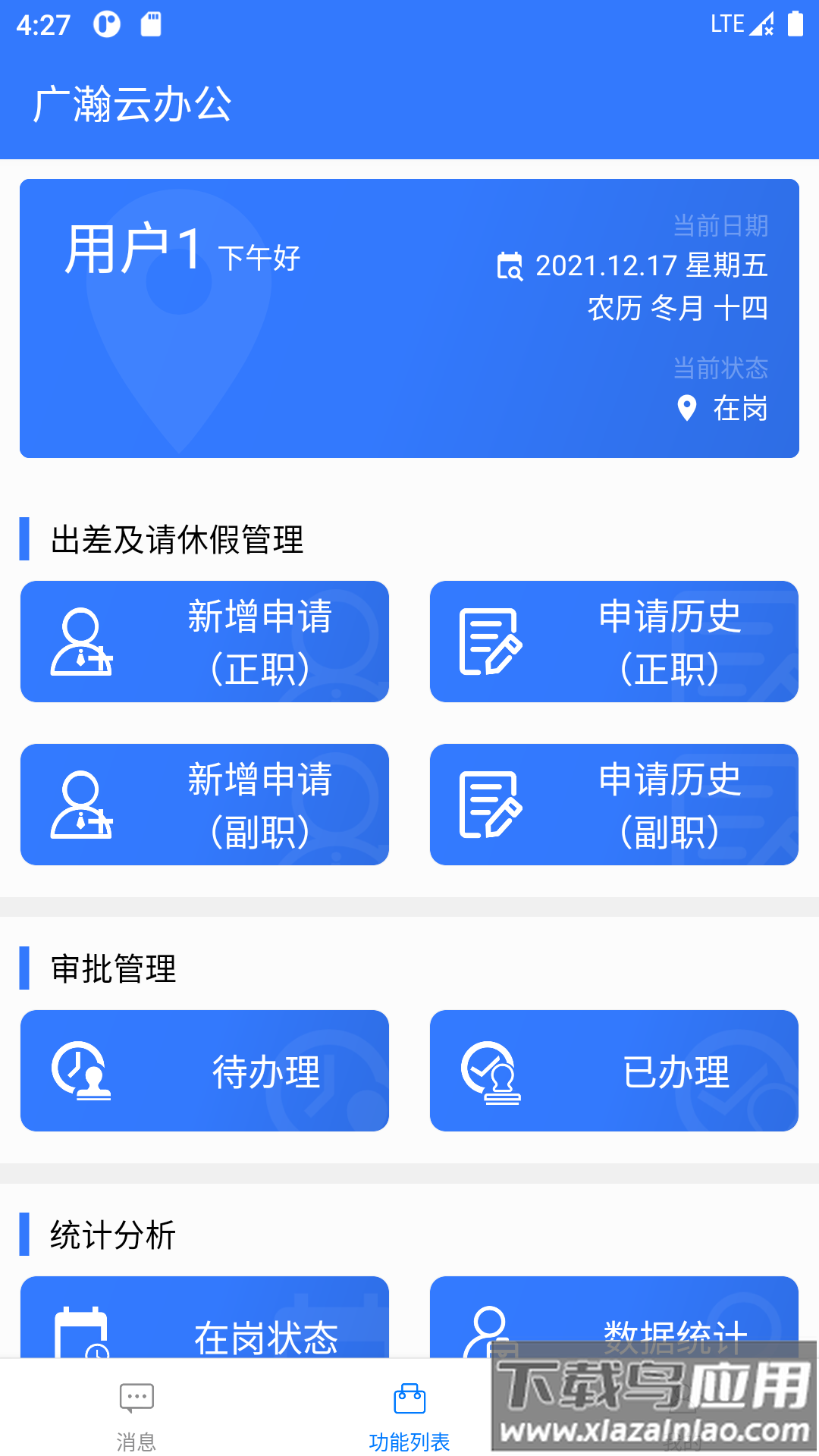Click the stamp-check icon on 已办理 card

491,1071
